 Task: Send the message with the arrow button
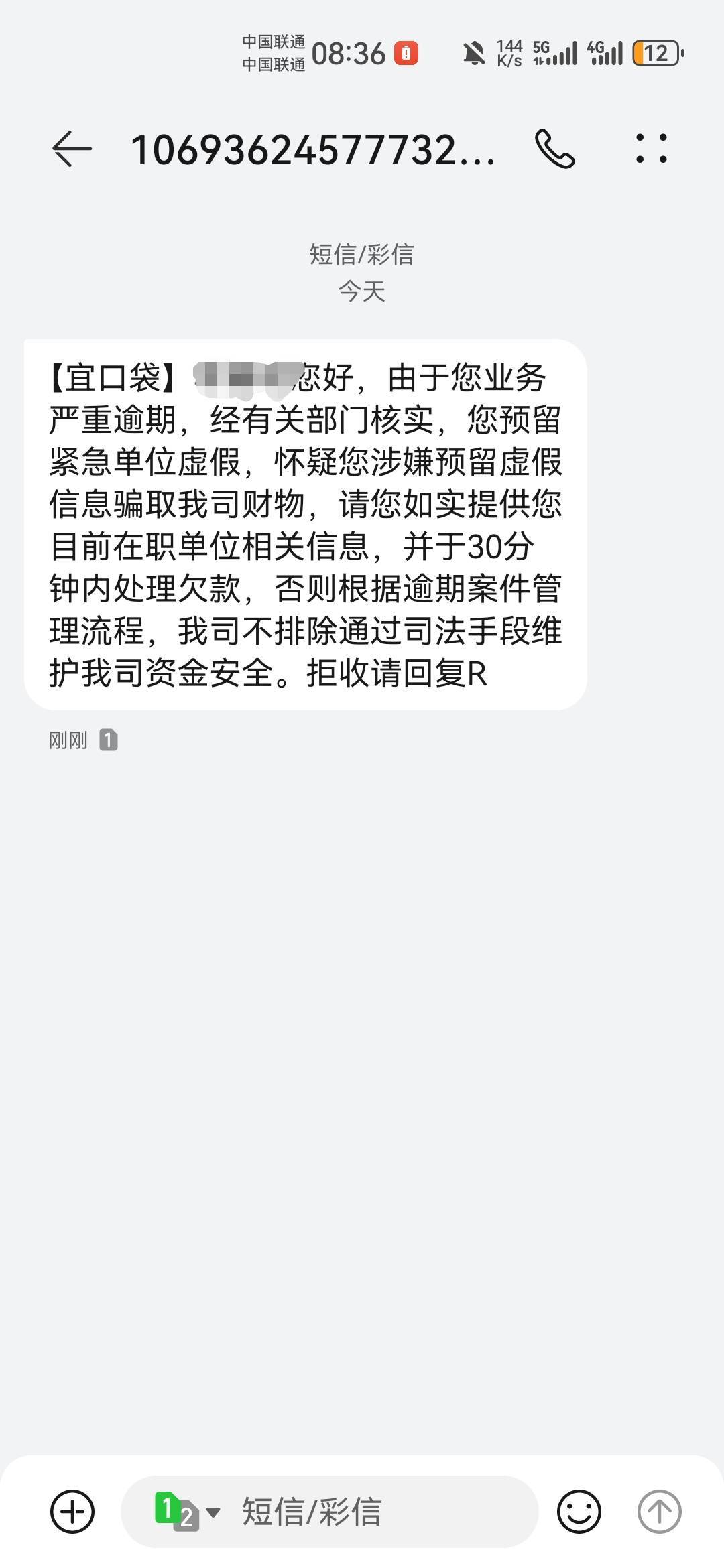tap(659, 1511)
